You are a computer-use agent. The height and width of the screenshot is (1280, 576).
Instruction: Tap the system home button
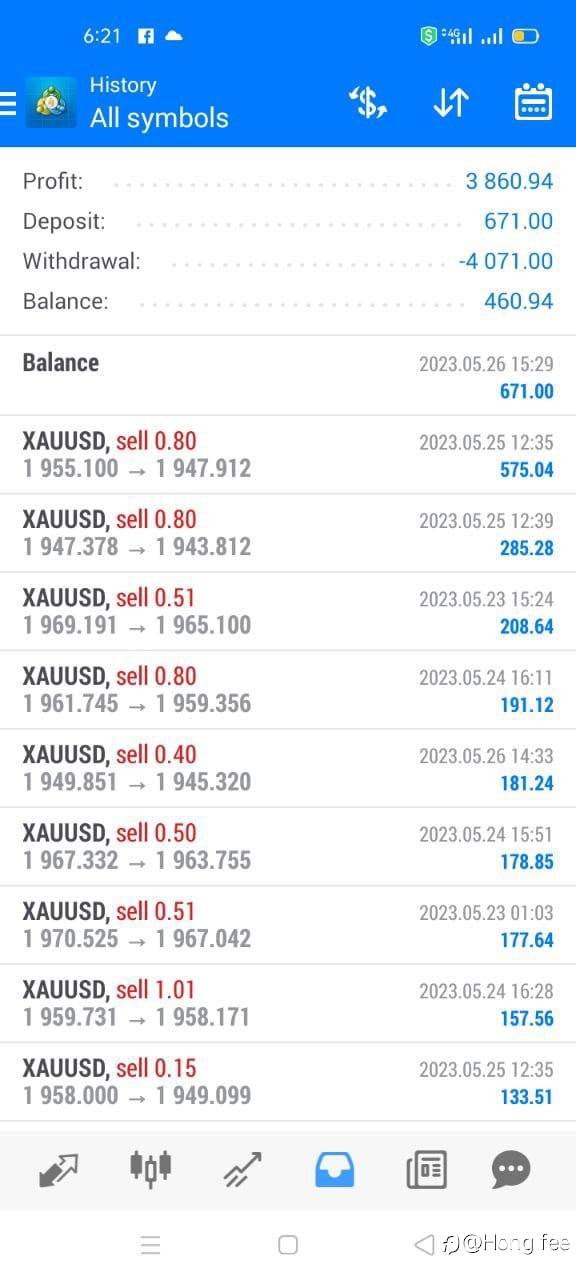[288, 1245]
